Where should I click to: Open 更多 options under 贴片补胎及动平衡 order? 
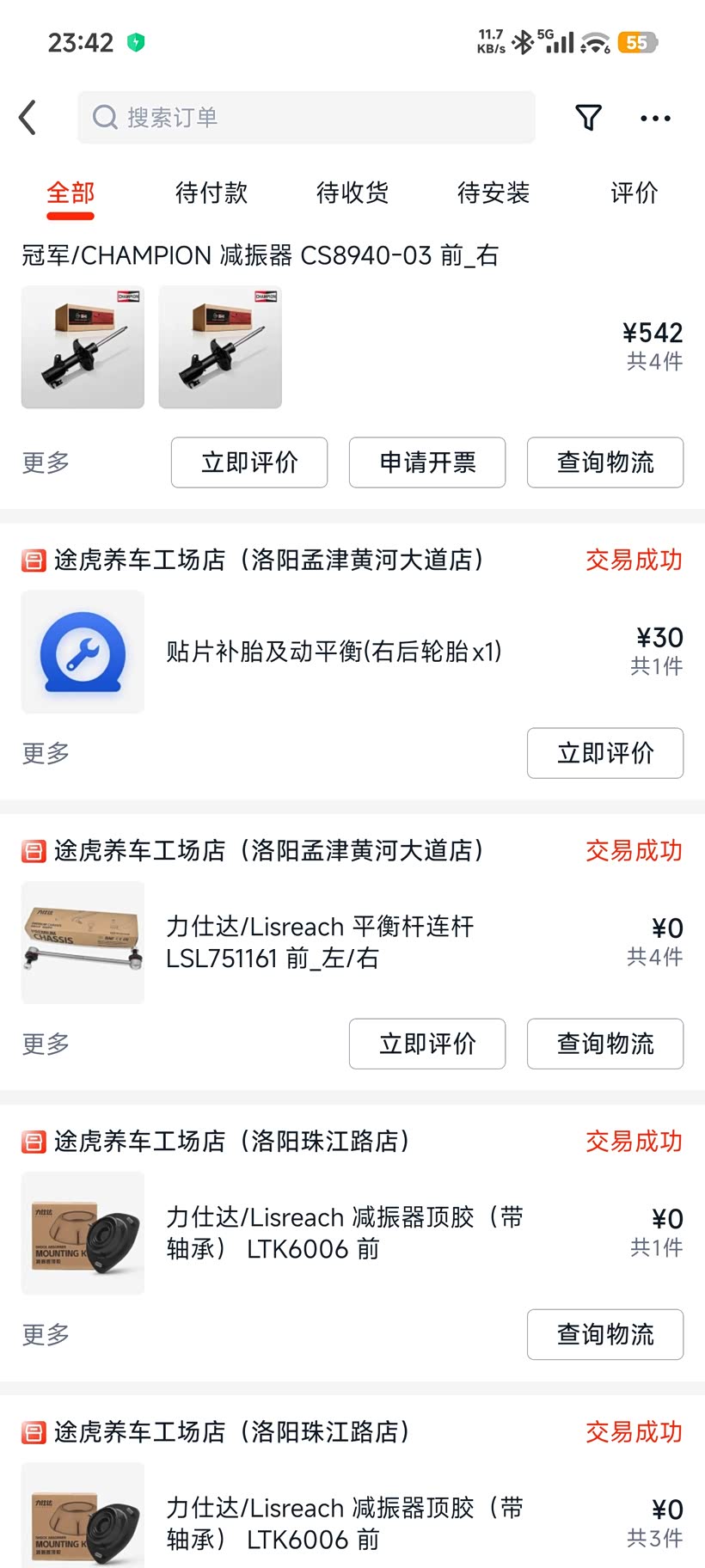point(46,753)
